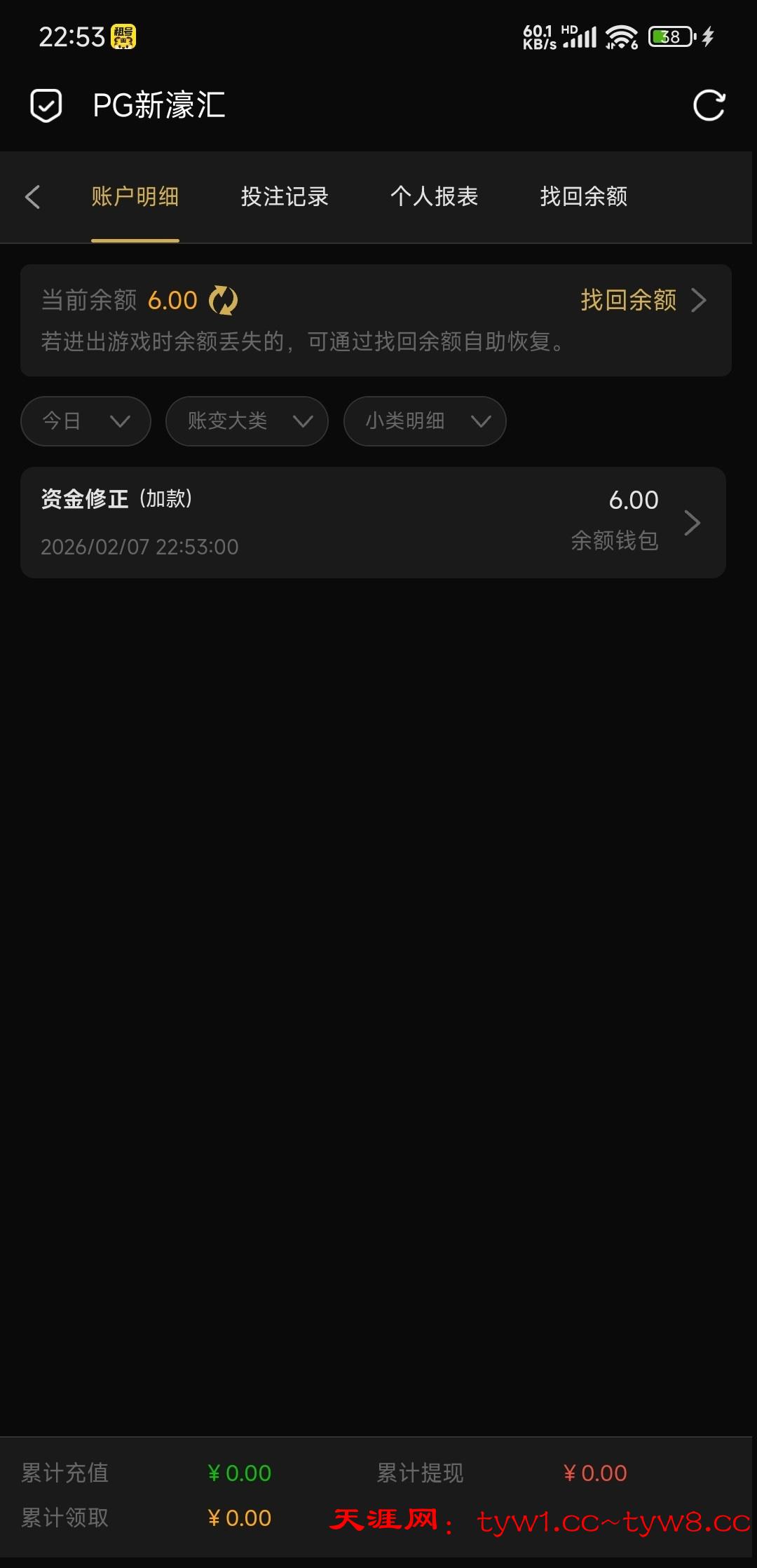Select the 账户明细 tab

(135, 197)
